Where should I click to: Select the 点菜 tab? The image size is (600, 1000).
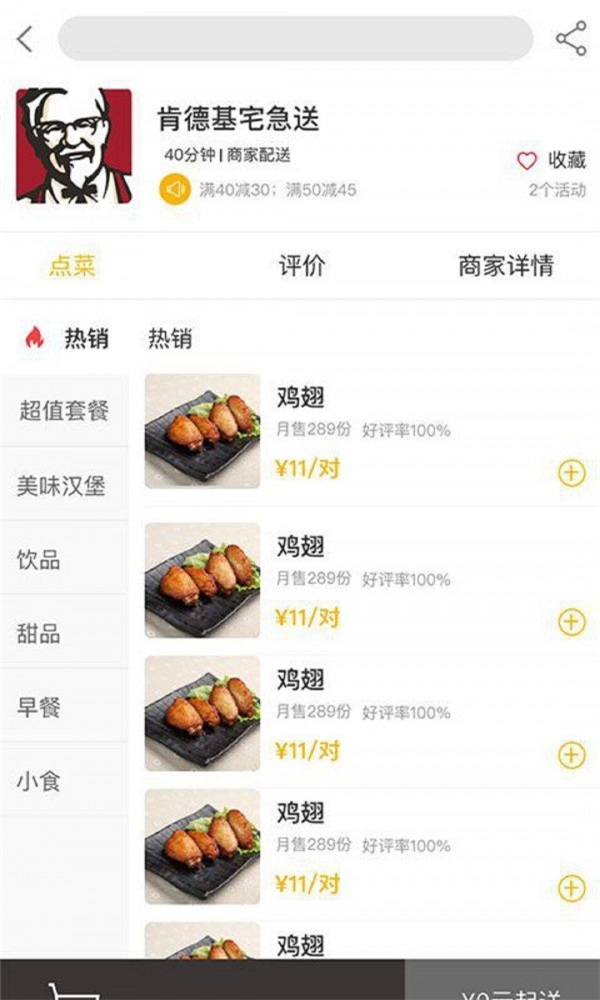[x=73, y=265]
